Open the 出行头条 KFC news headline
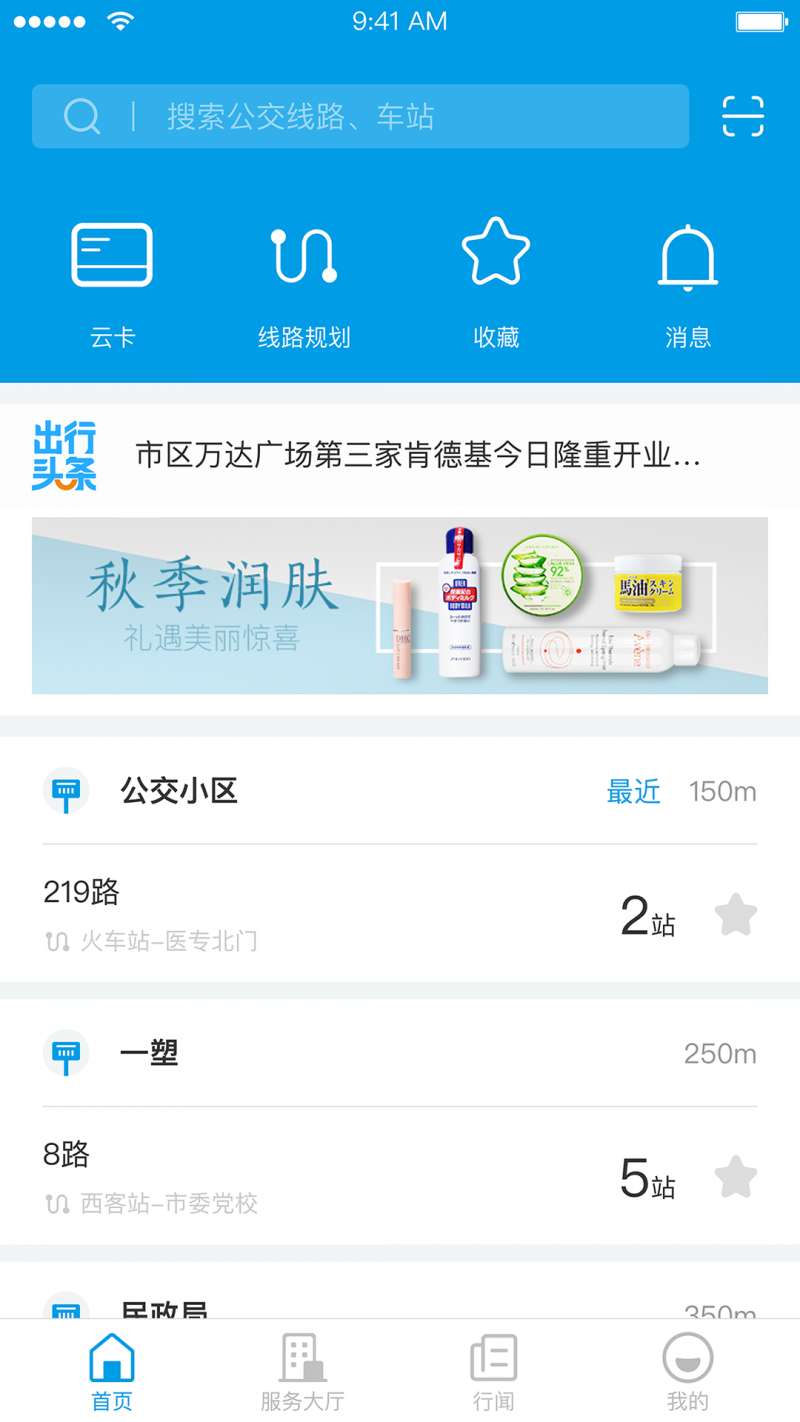Screen dimensions: 800x1422 [x=400, y=456]
